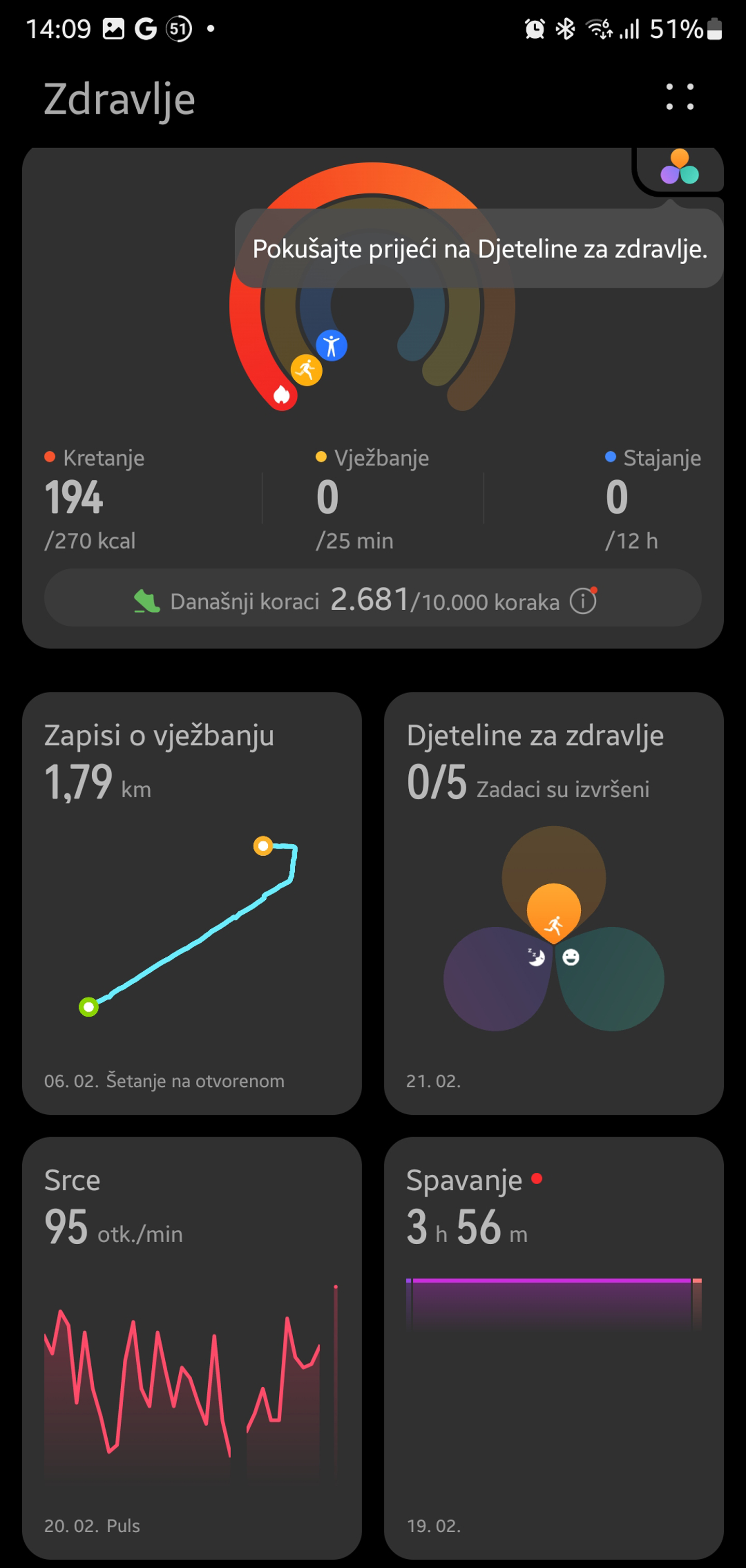This screenshot has height=1568, width=746.
Task: Open the four-dot overflow menu
Action: (x=680, y=97)
